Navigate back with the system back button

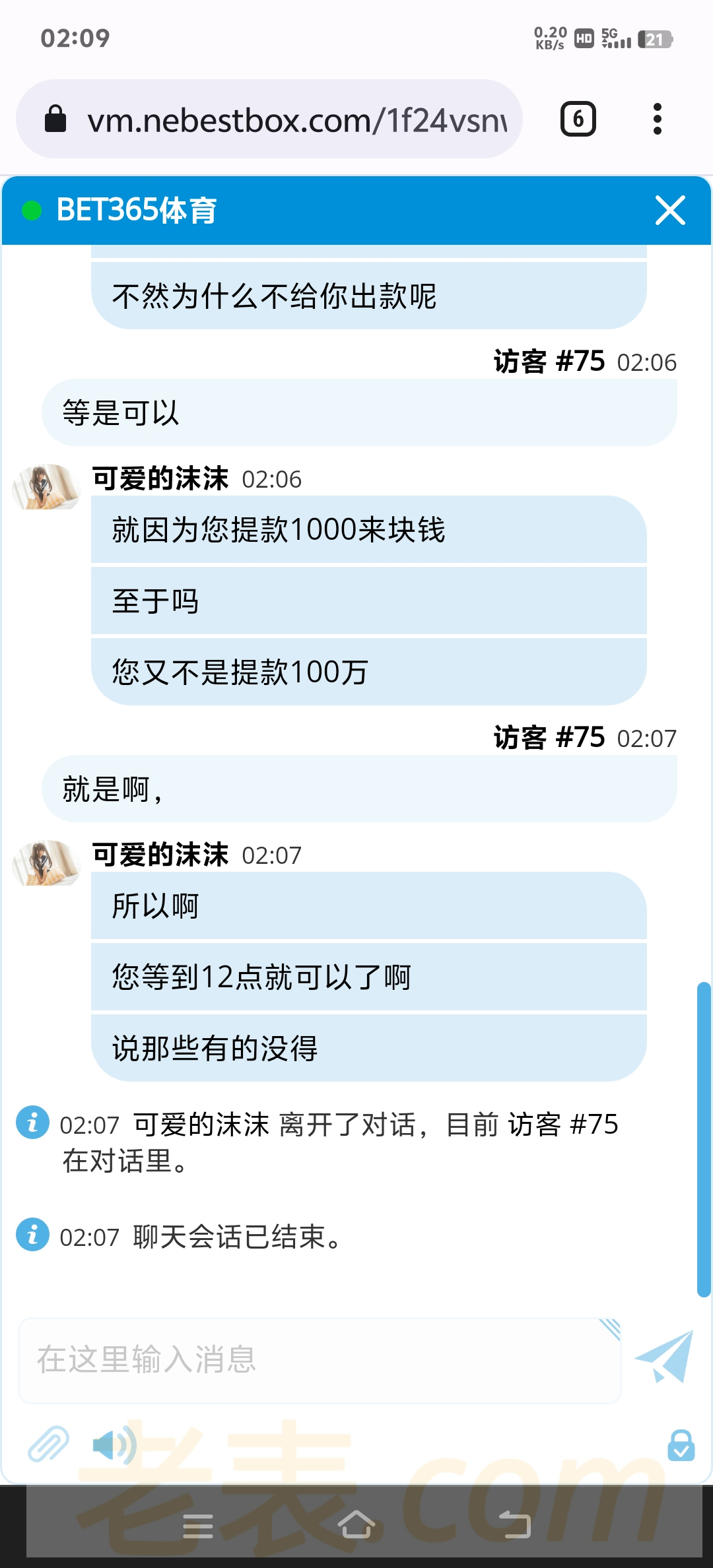pos(515,1524)
